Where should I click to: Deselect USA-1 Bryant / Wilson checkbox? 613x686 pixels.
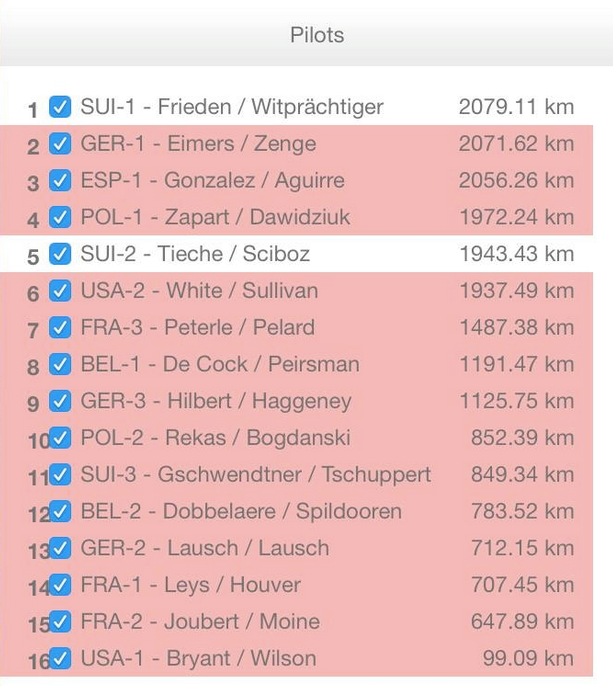pyautogui.click(x=61, y=658)
